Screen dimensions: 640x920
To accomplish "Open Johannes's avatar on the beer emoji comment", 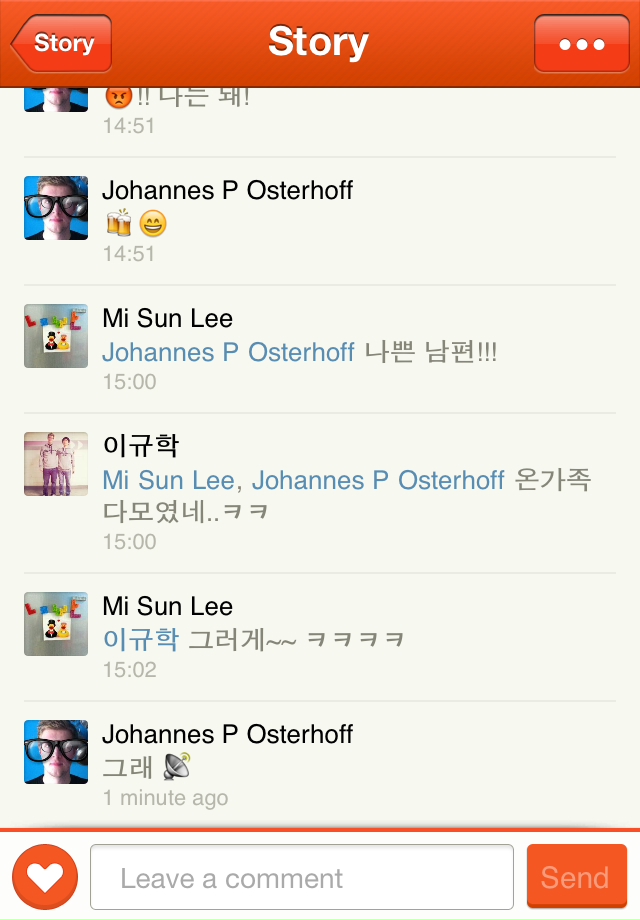I will coord(56,208).
